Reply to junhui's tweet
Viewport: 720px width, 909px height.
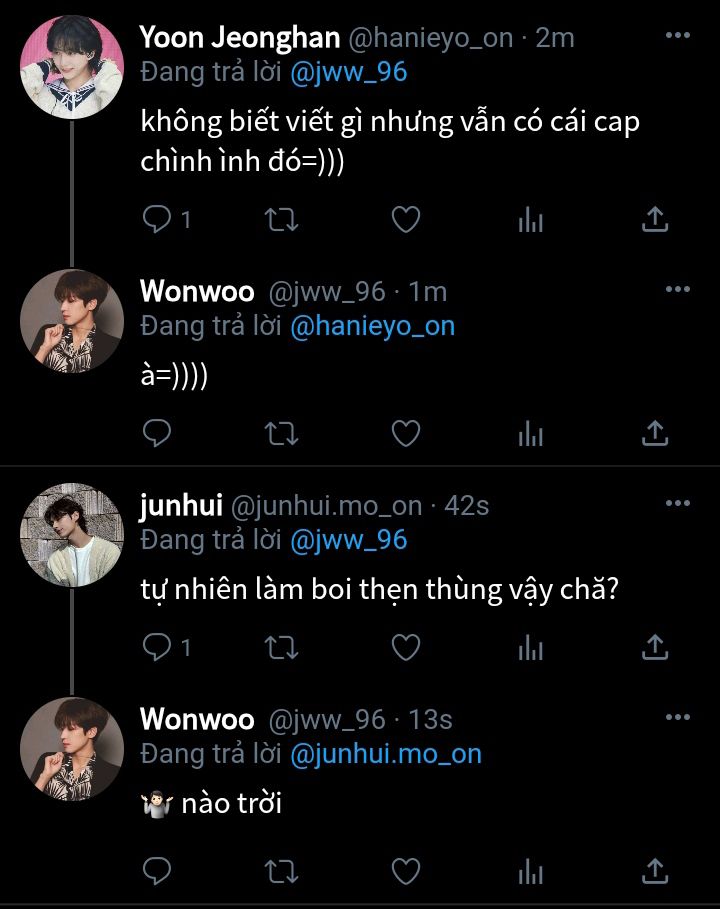[157, 648]
